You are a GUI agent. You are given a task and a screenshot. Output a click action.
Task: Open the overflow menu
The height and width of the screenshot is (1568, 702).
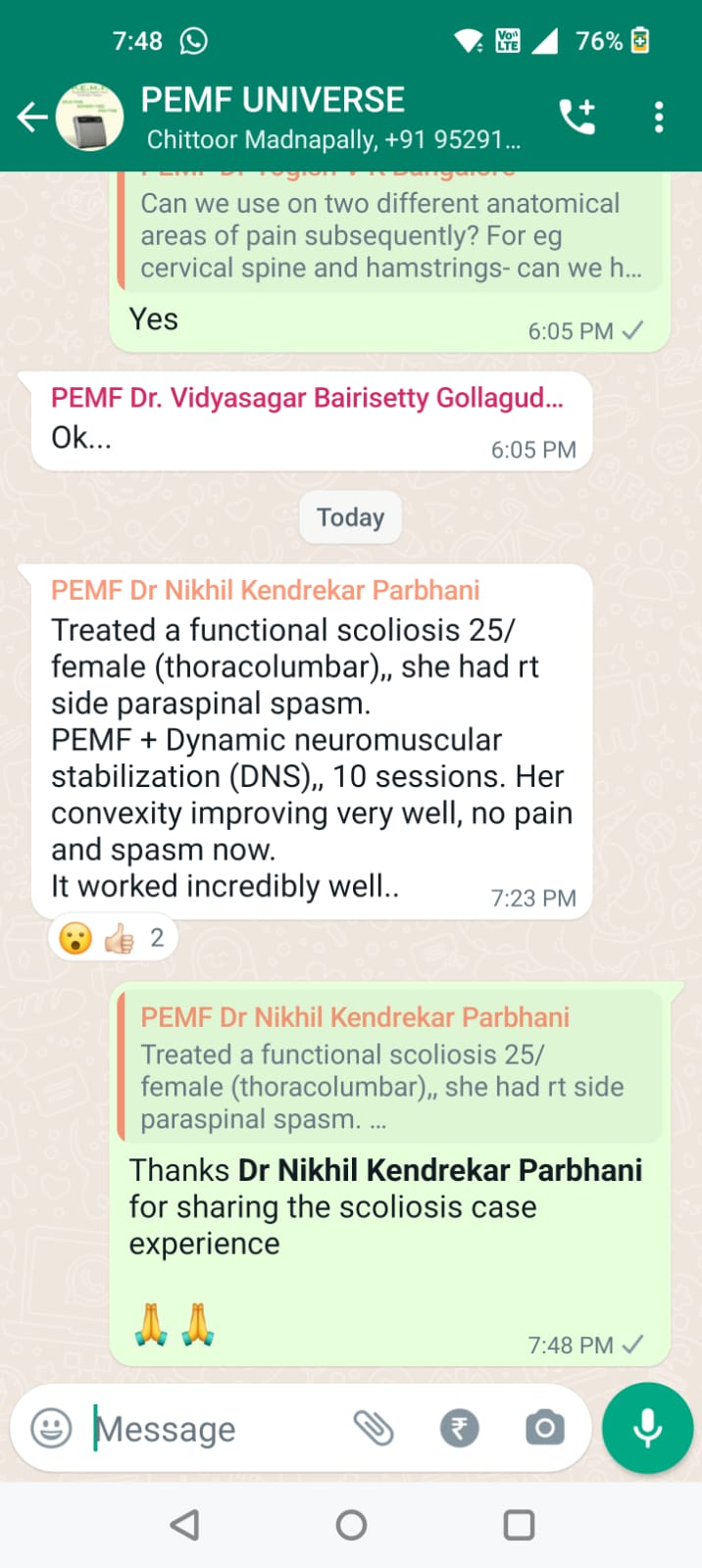click(x=659, y=118)
